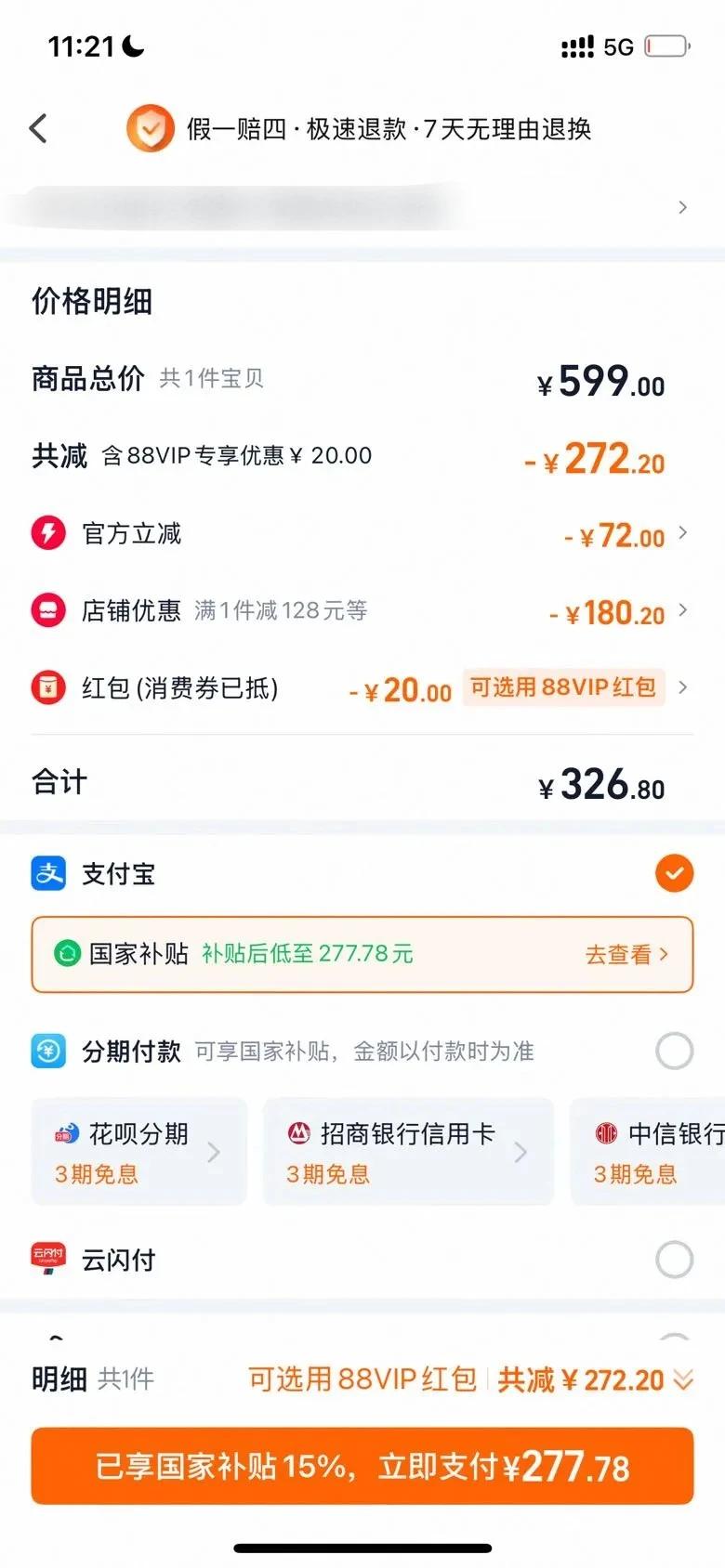Image resolution: width=725 pixels, height=1568 pixels.
Task: Open the 红包 row with 88VIP红包 option
Action: [x=362, y=687]
